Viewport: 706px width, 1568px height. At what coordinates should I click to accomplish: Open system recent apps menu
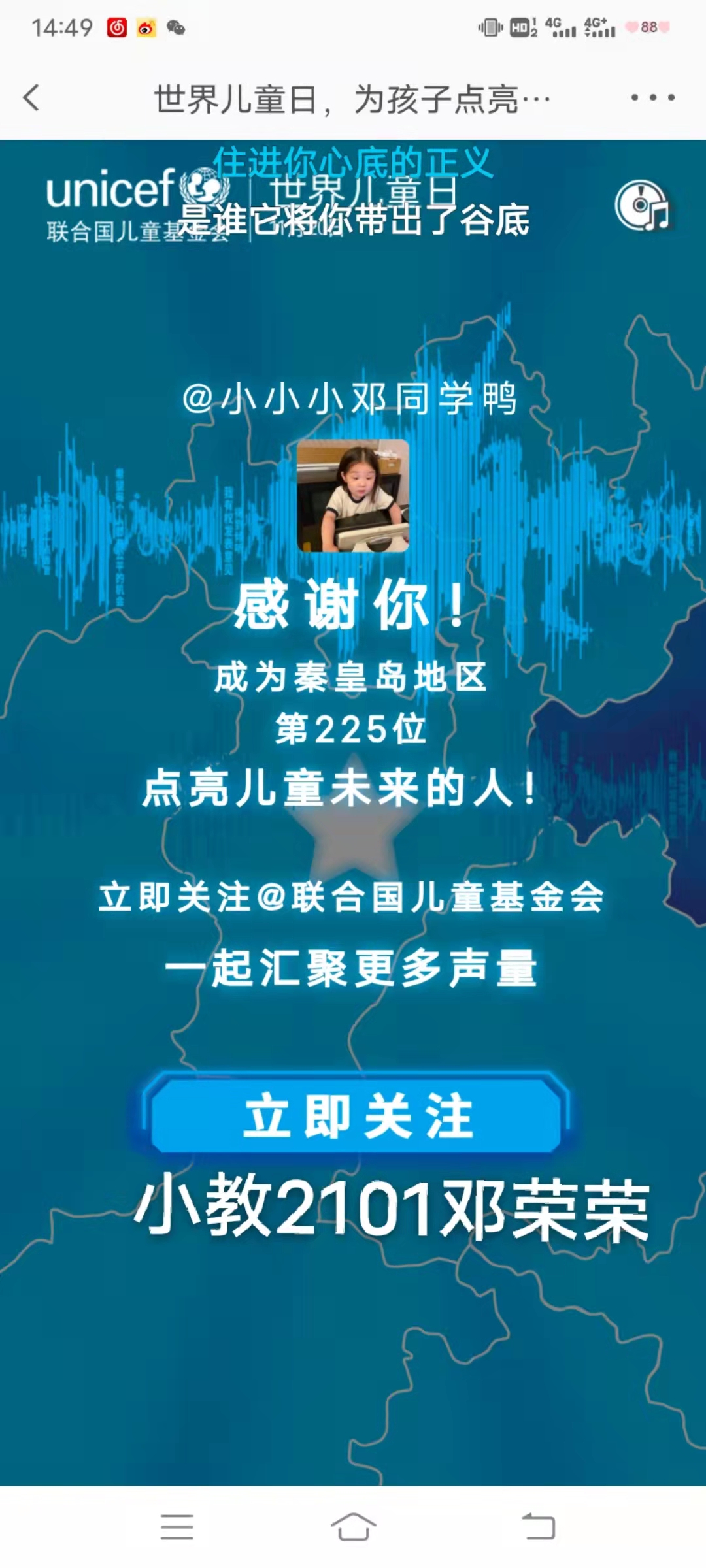point(176,1527)
